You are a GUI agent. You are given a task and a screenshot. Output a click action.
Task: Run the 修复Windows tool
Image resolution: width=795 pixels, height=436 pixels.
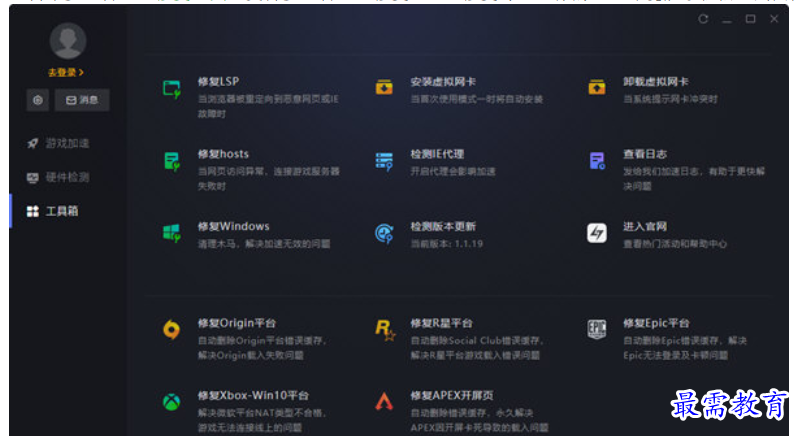click(x=232, y=227)
